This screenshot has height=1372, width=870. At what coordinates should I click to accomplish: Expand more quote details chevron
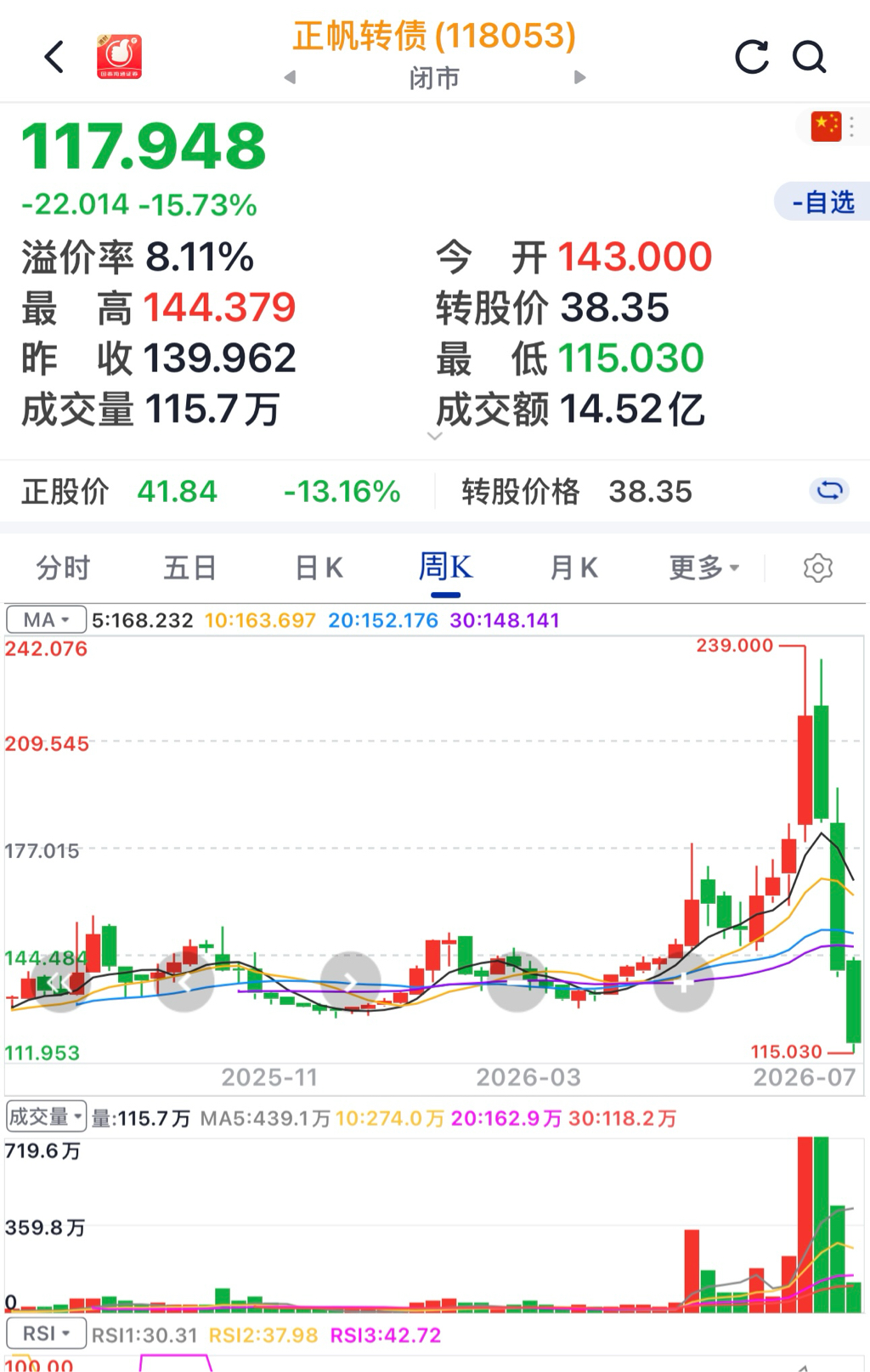[x=434, y=437]
